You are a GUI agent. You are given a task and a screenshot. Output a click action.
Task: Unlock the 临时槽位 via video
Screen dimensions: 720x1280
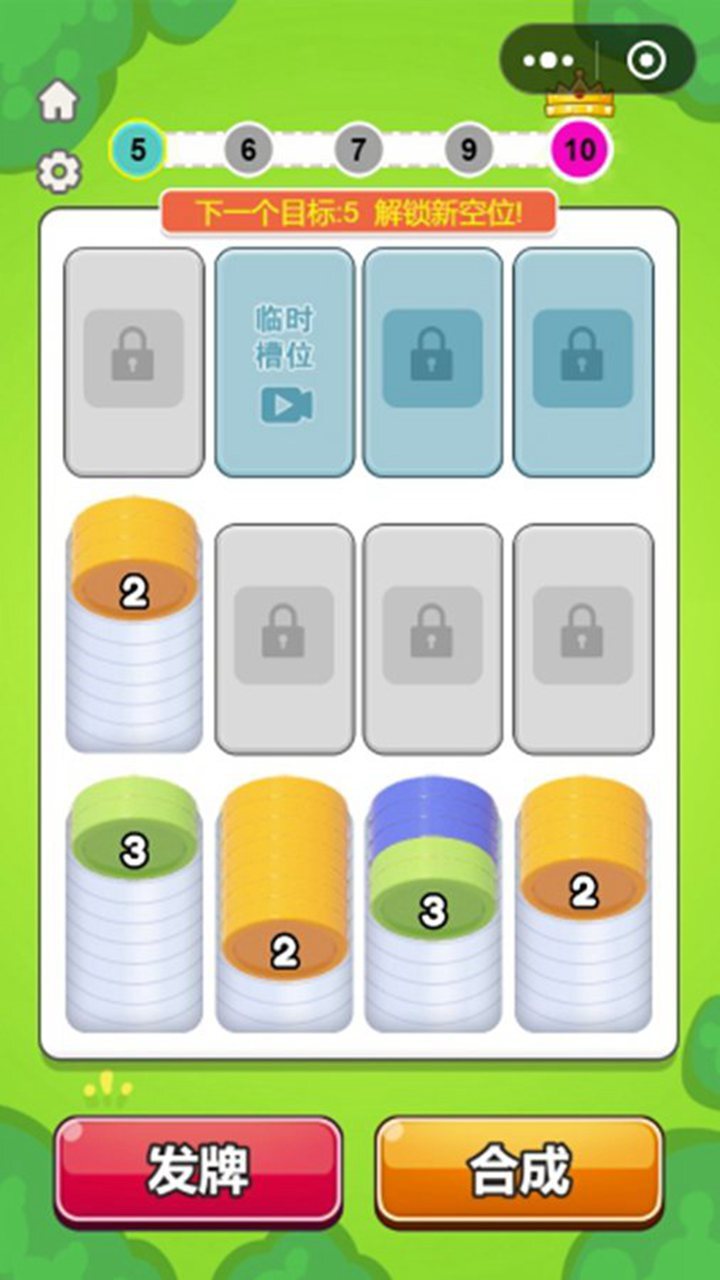(x=284, y=362)
